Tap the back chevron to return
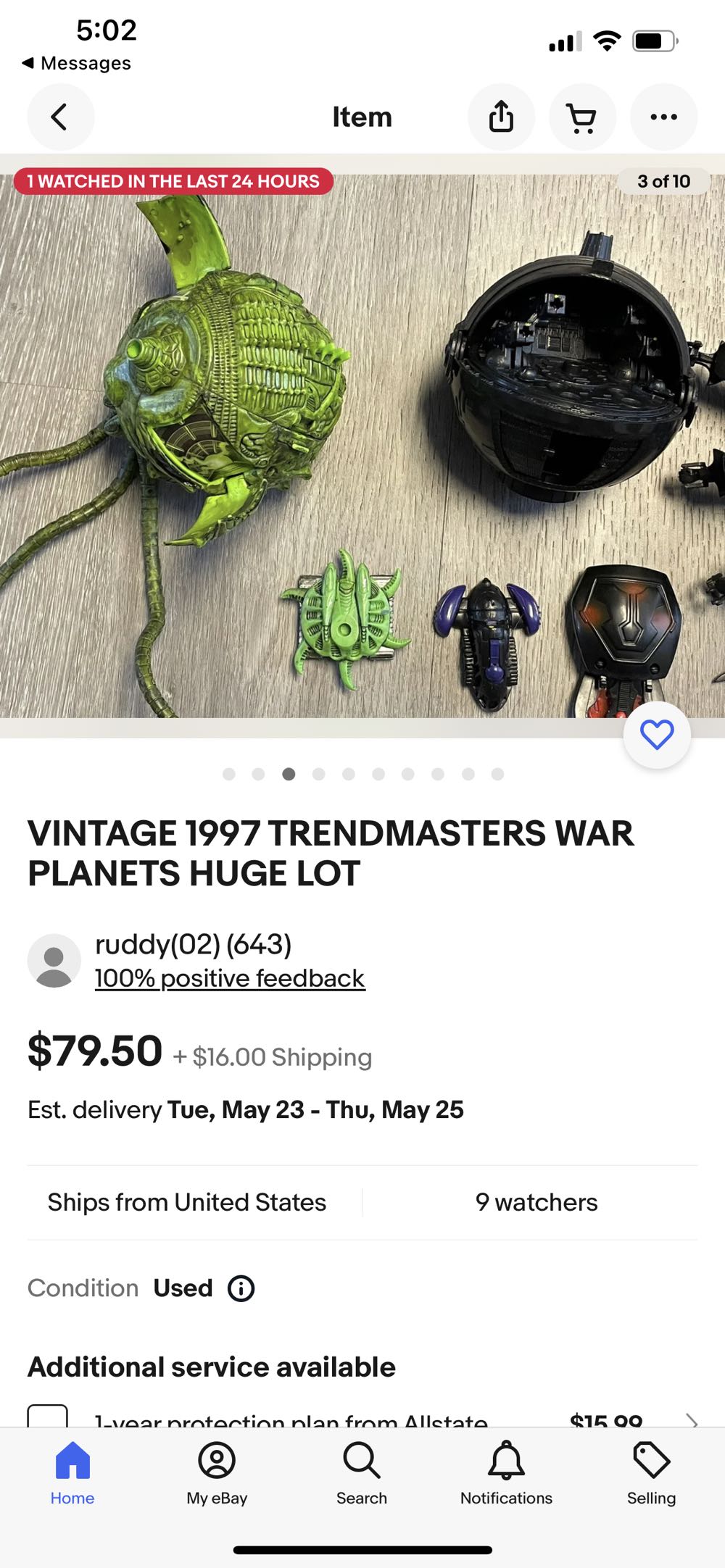The image size is (725, 1568). point(60,117)
